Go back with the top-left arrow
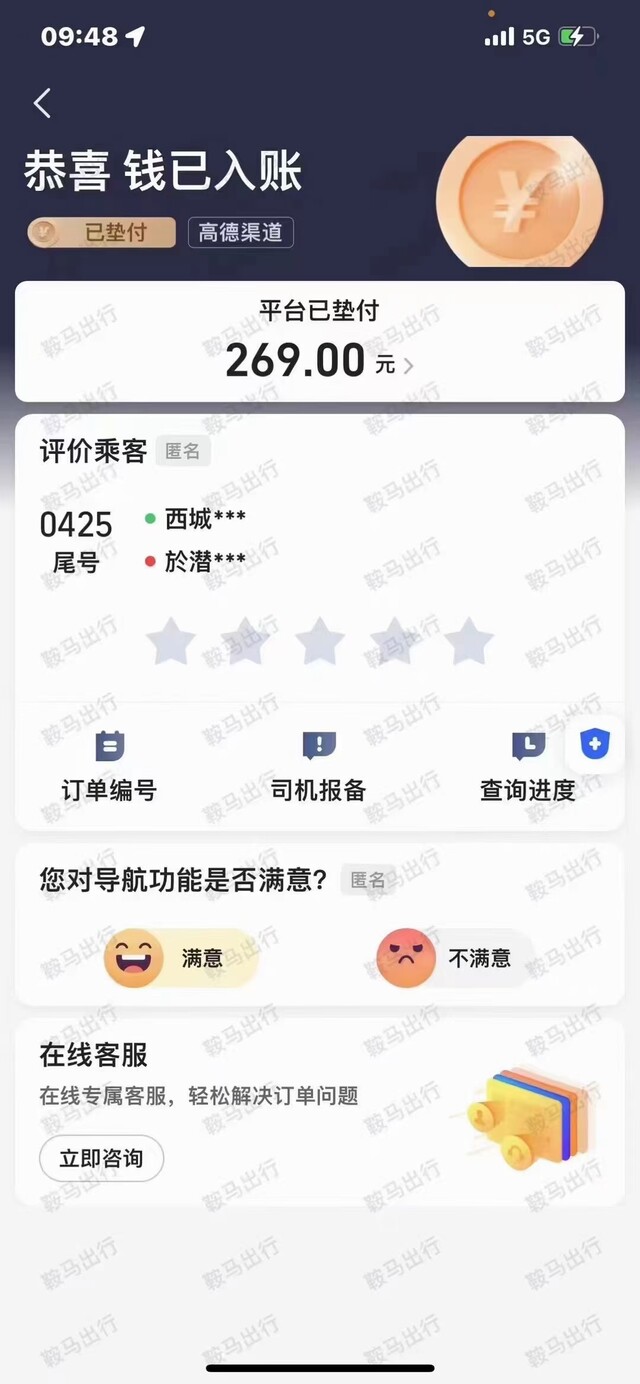 pos(42,103)
